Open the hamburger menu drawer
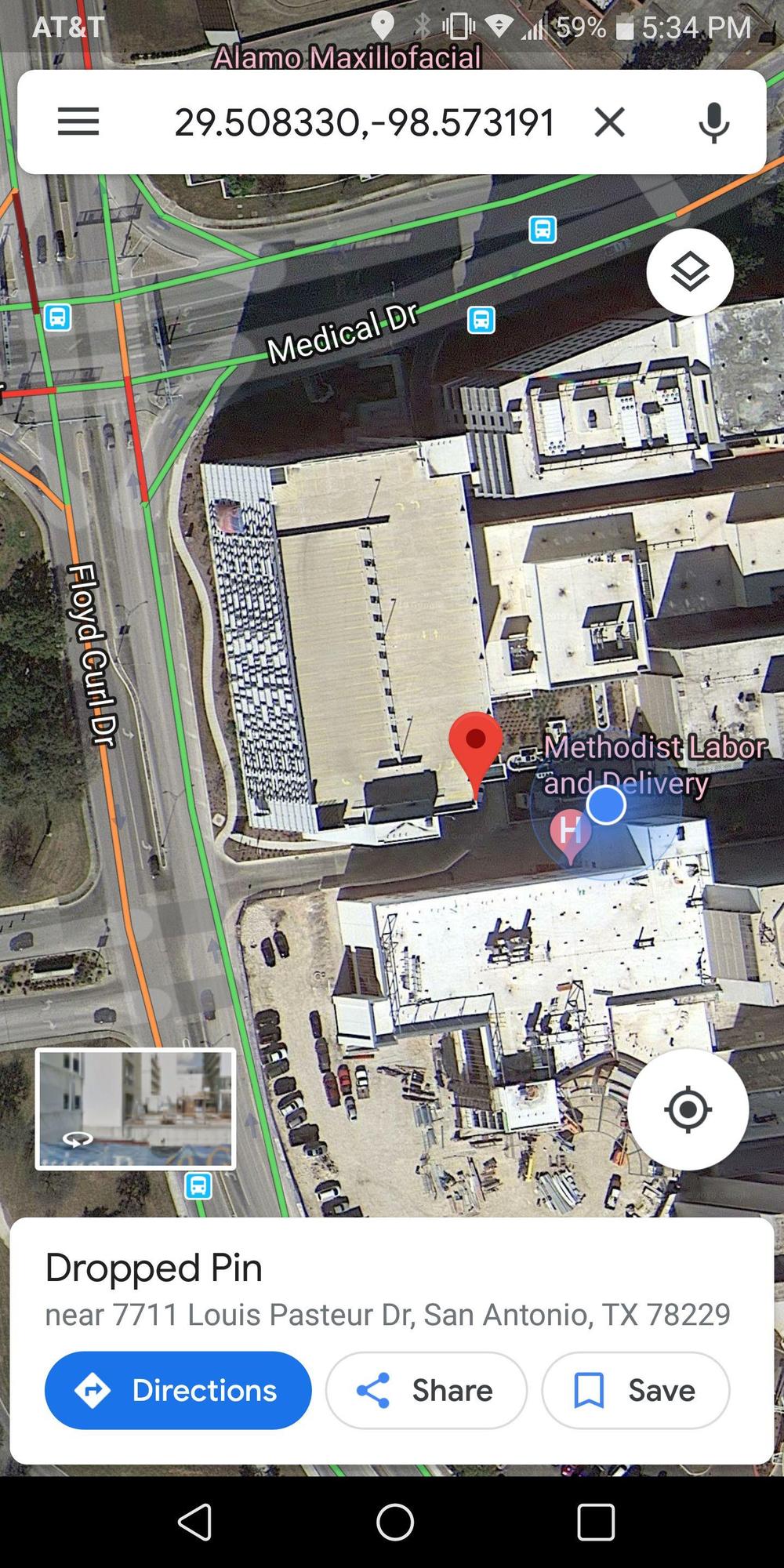 pos(78,122)
